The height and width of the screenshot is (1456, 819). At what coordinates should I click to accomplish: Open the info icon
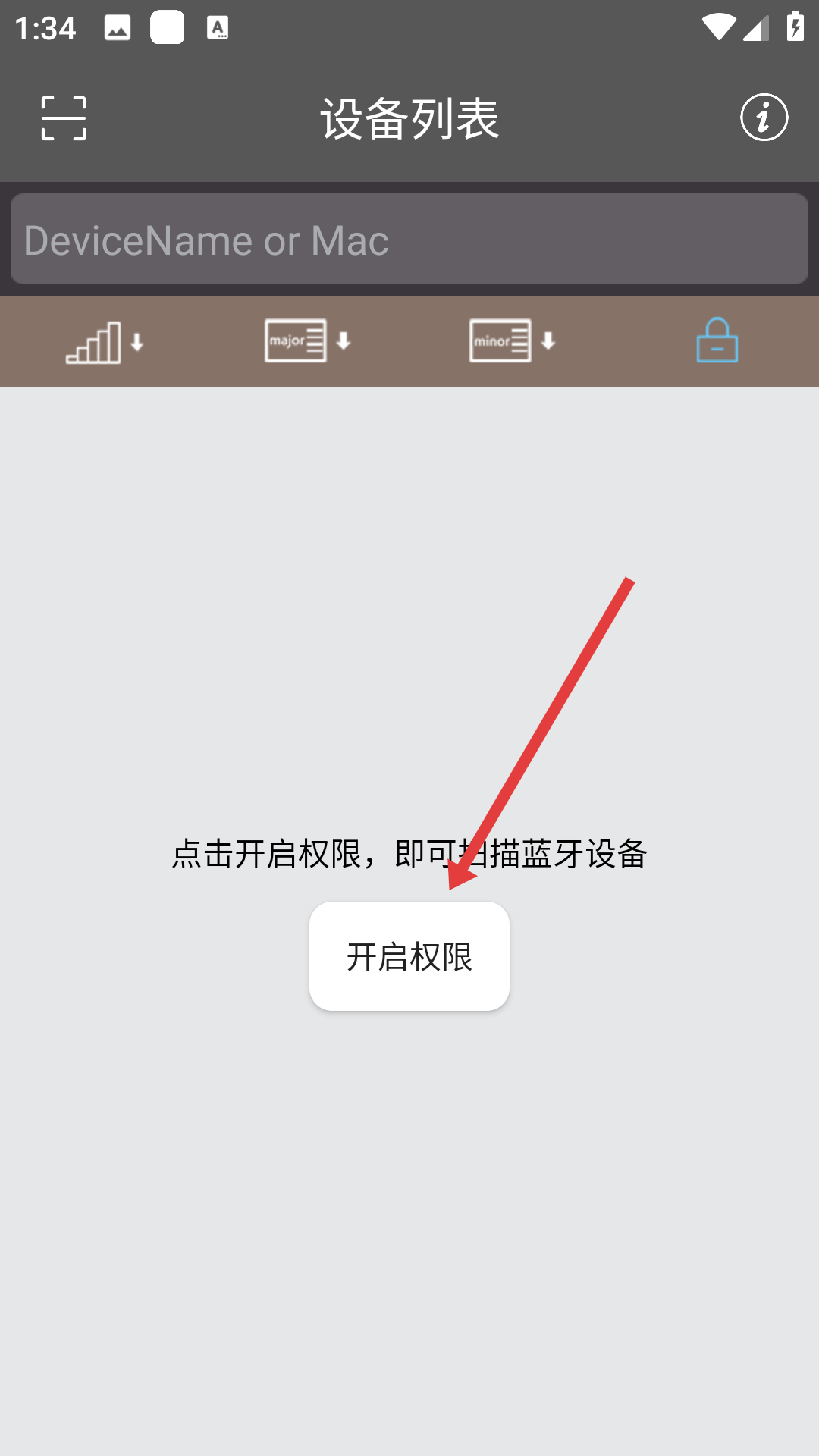point(764,118)
